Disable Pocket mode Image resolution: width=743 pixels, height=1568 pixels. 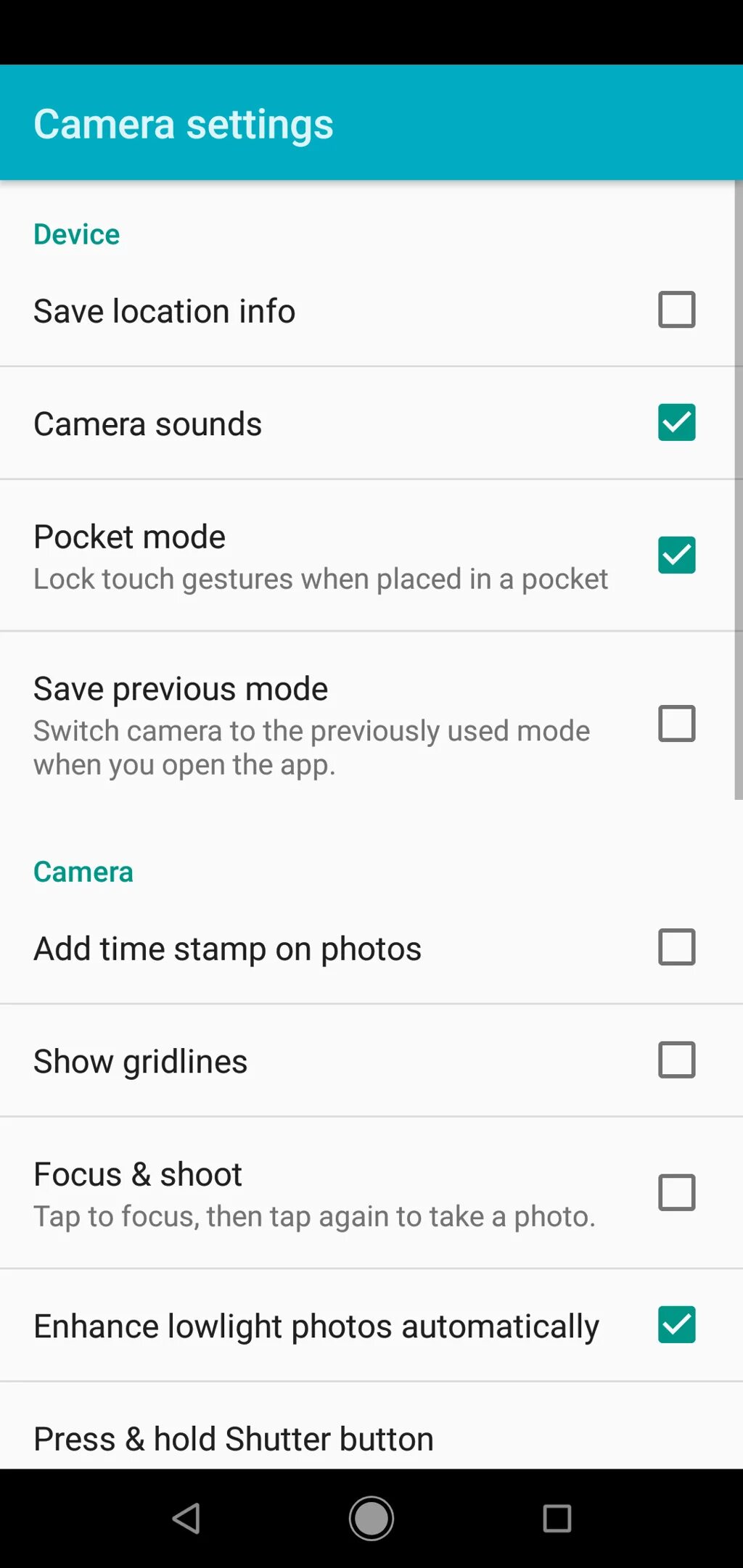(676, 556)
